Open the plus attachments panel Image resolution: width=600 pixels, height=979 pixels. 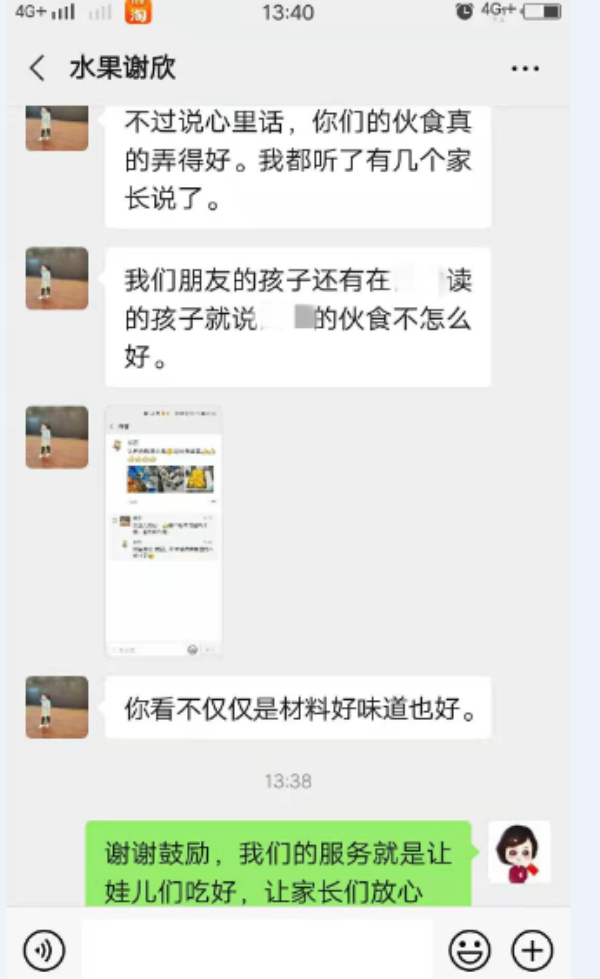pos(532,949)
